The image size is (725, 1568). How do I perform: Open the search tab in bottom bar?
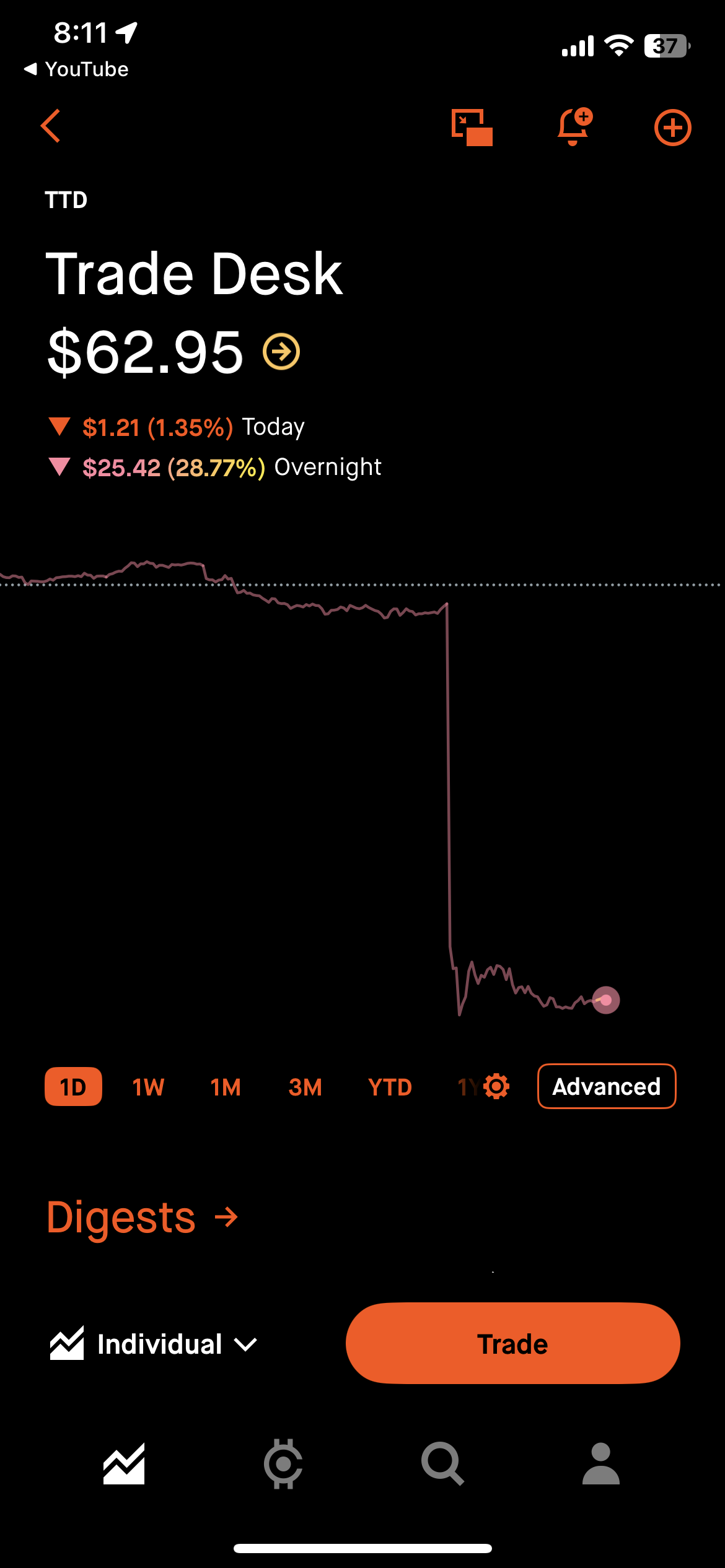442,1464
